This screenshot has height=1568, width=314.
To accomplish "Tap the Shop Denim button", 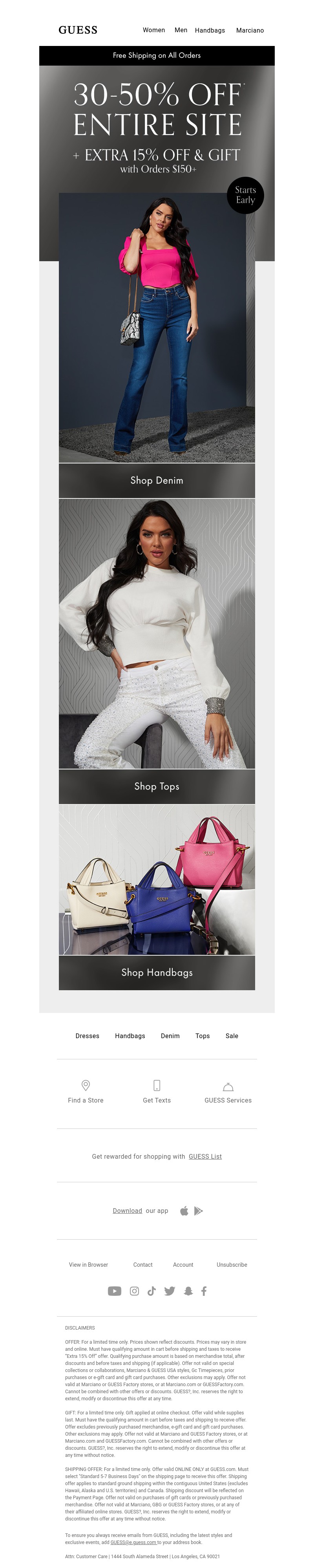I will [156, 480].
